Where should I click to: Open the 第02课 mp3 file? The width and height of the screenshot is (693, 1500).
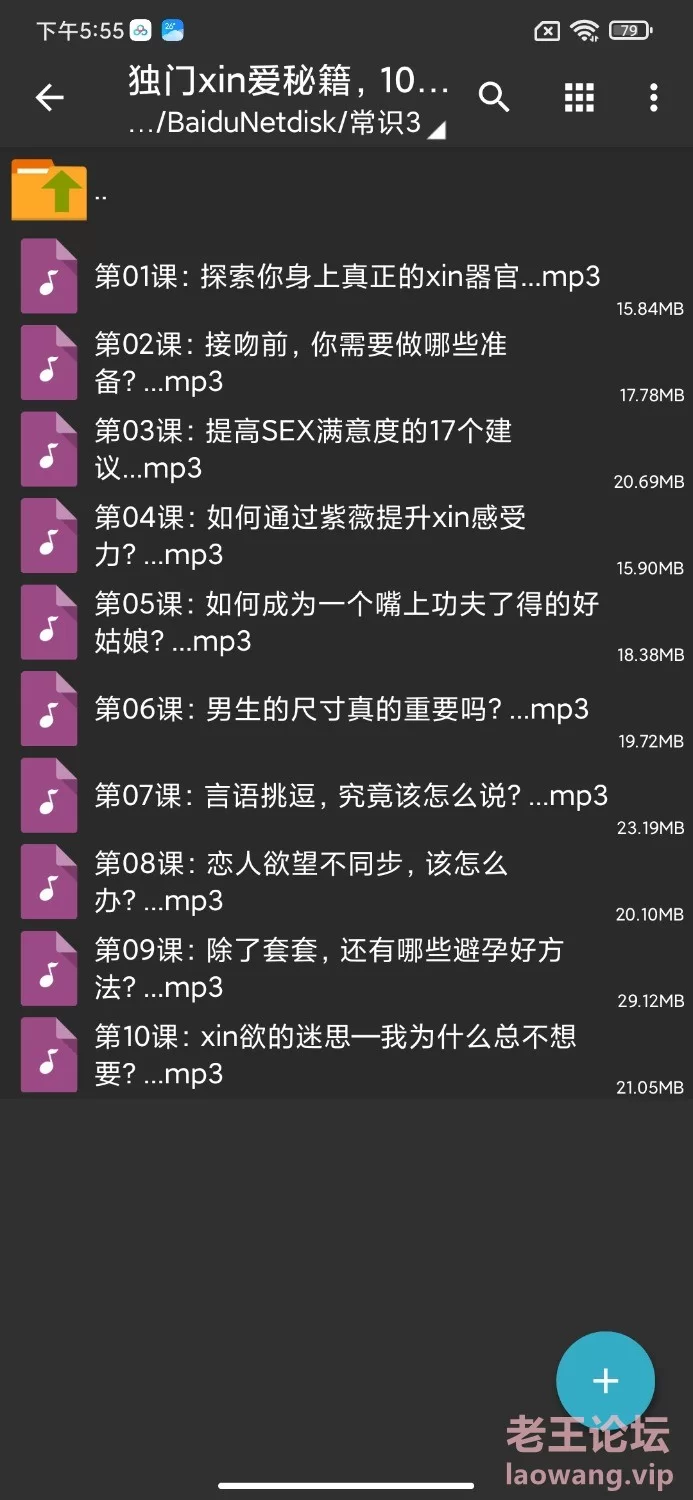346,363
